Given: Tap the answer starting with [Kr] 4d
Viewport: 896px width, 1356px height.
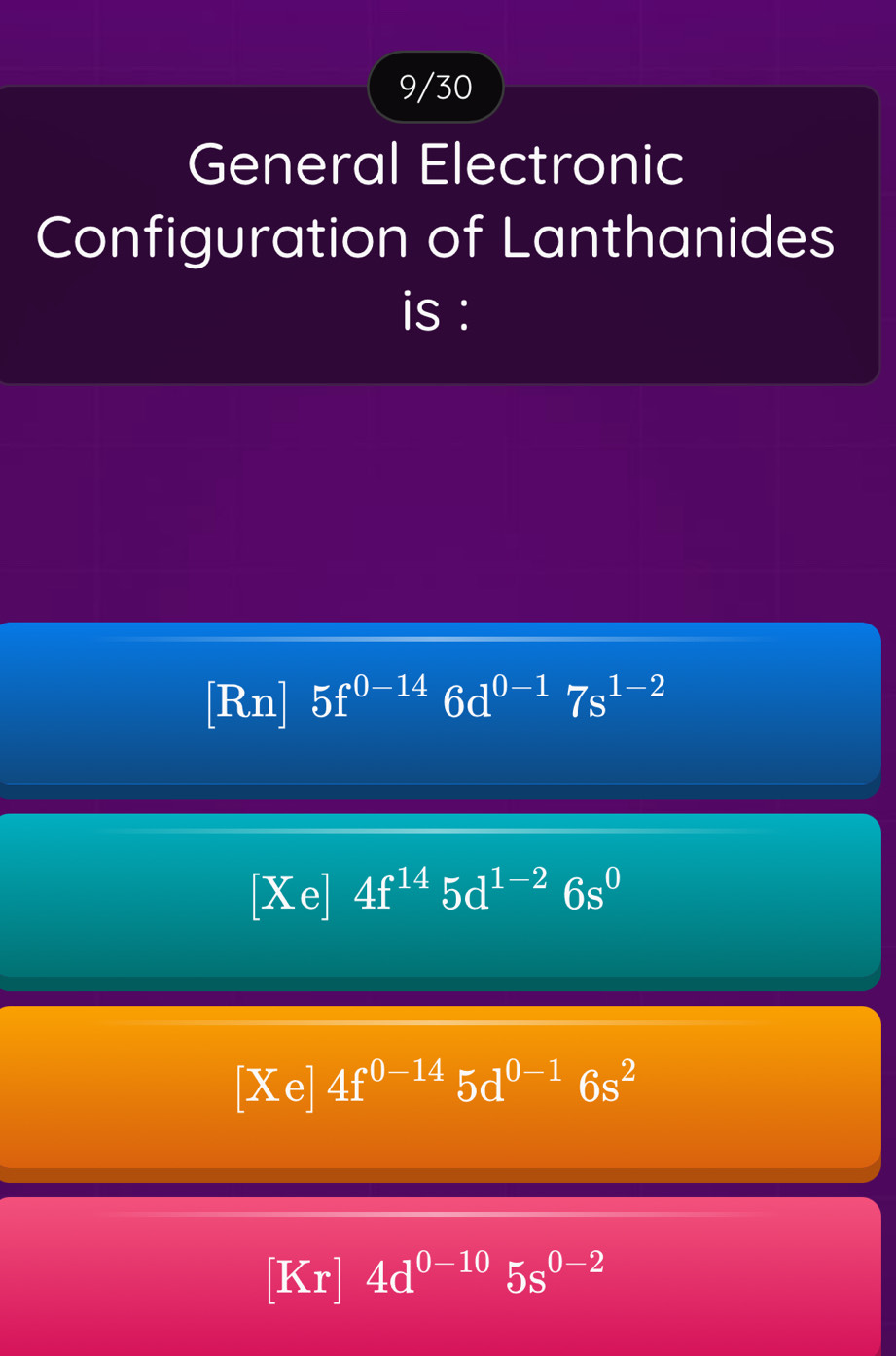Looking at the screenshot, I should pos(438,1274).
